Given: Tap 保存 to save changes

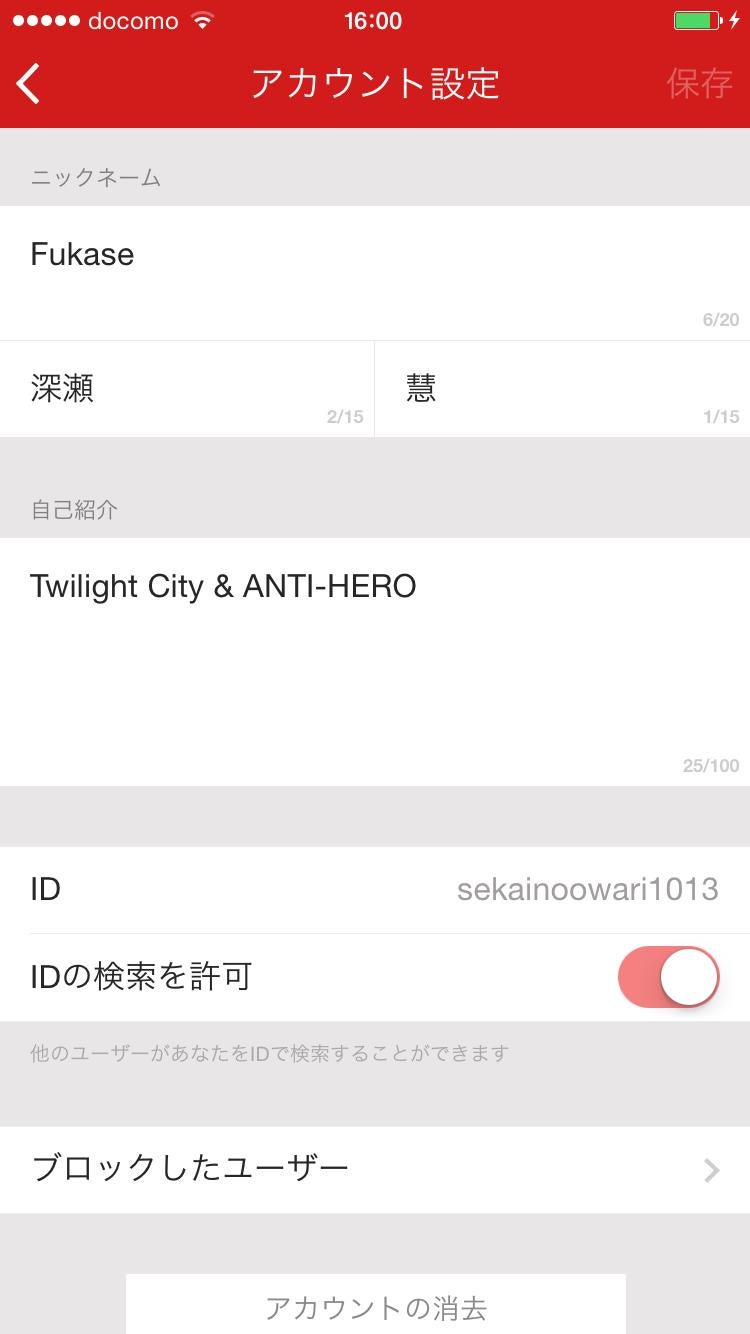Looking at the screenshot, I should click(699, 84).
